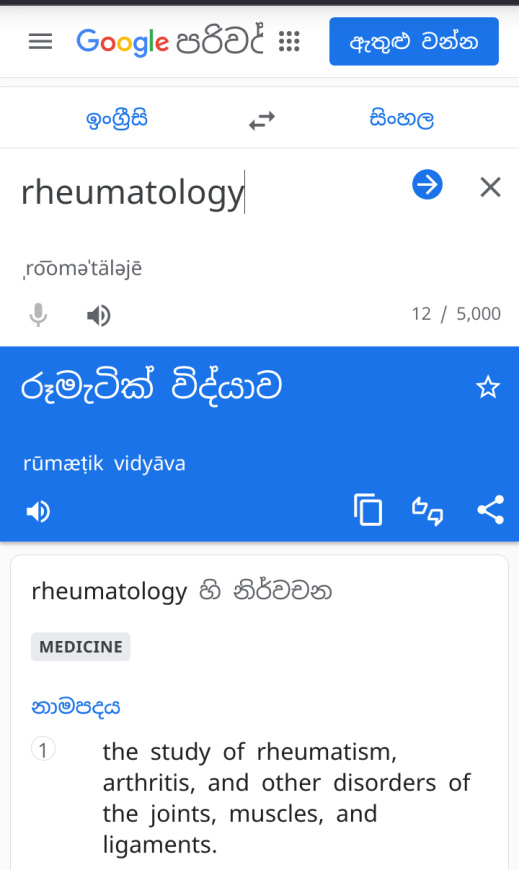Save translation with the star icon

point(488,387)
